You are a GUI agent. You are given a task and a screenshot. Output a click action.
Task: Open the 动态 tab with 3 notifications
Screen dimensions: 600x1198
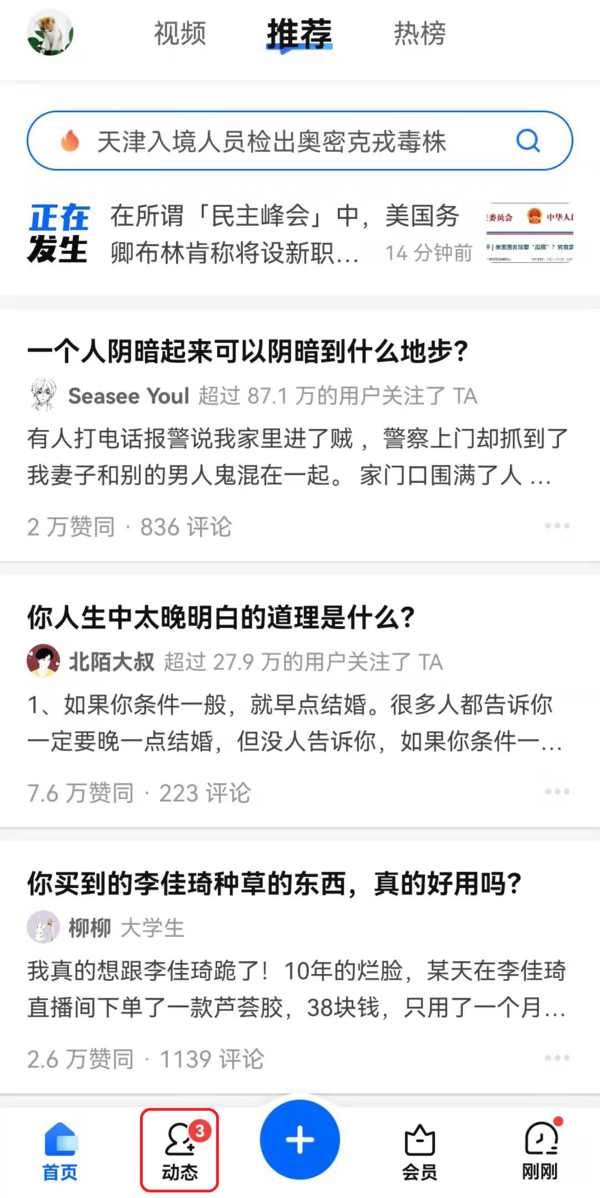point(180,1151)
